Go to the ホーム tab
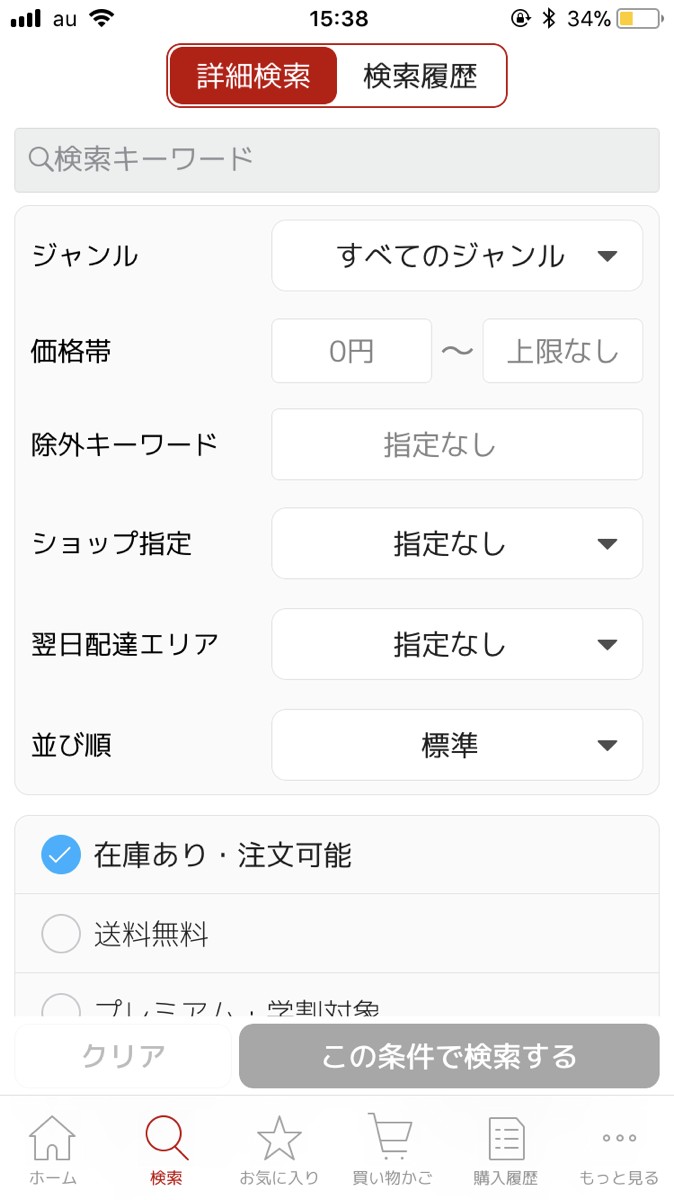The width and height of the screenshot is (674, 1200). point(52,1150)
